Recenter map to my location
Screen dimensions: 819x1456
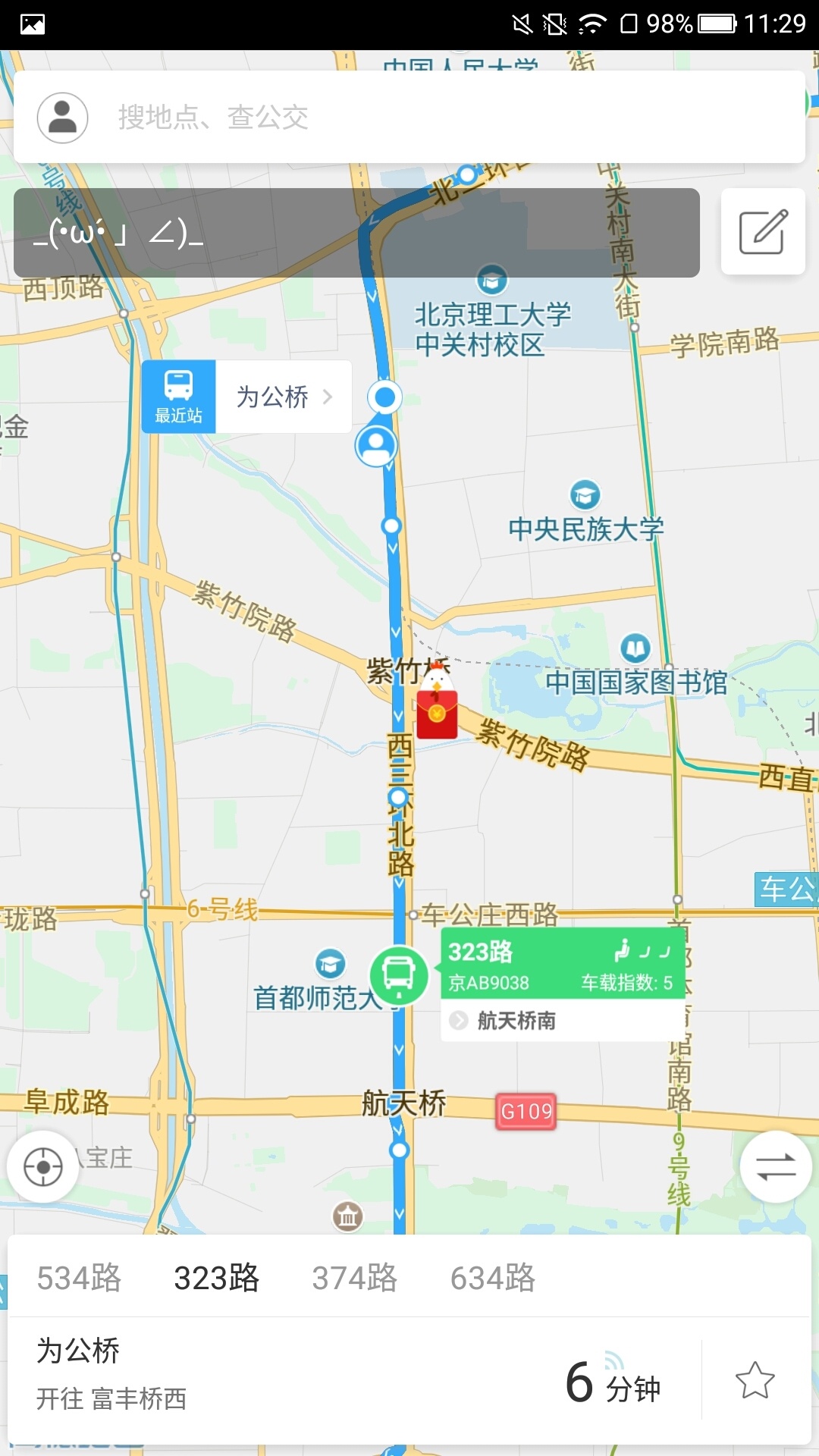(x=43, y=1166)
